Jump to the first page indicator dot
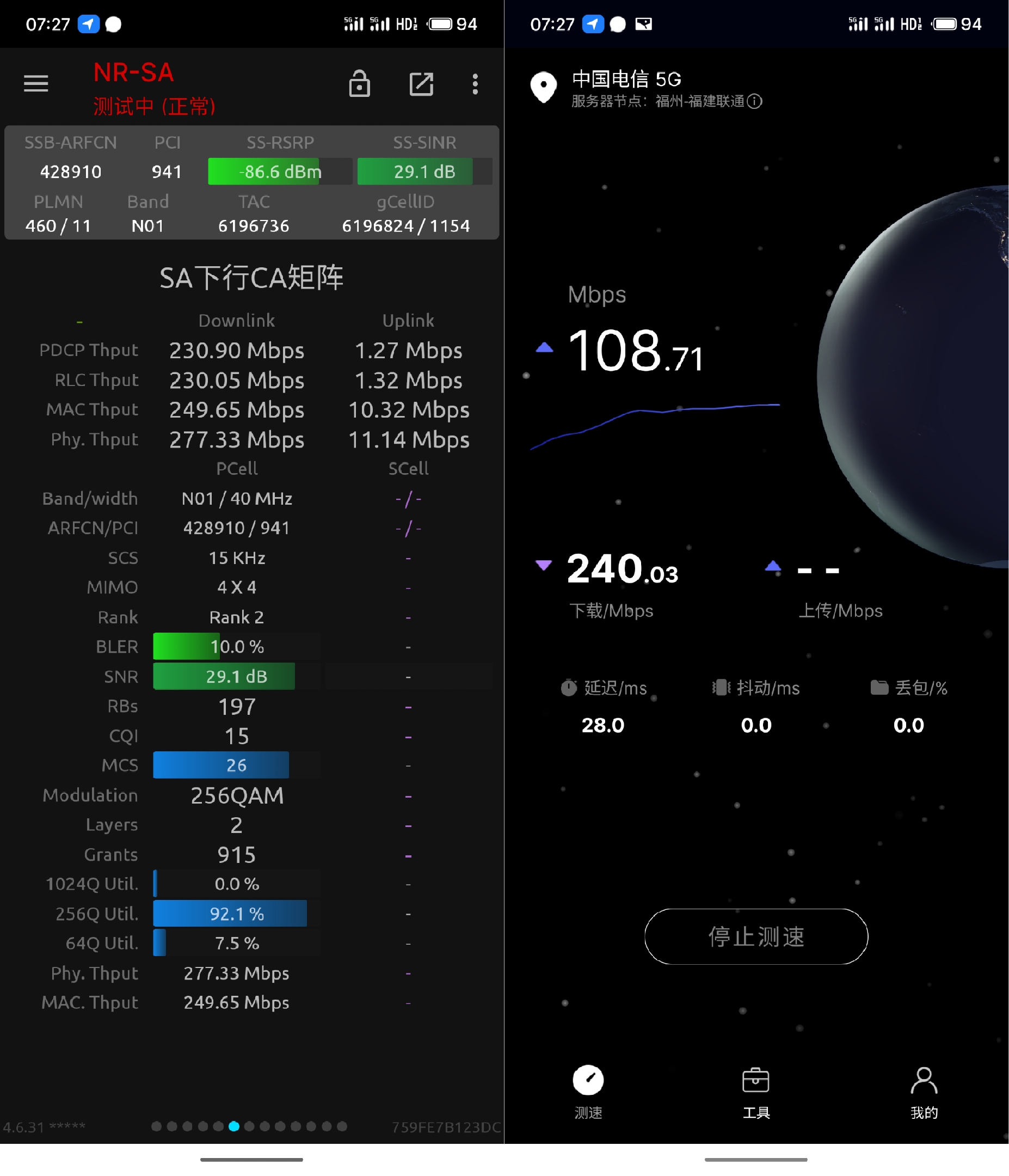 tap(157, 1126)
